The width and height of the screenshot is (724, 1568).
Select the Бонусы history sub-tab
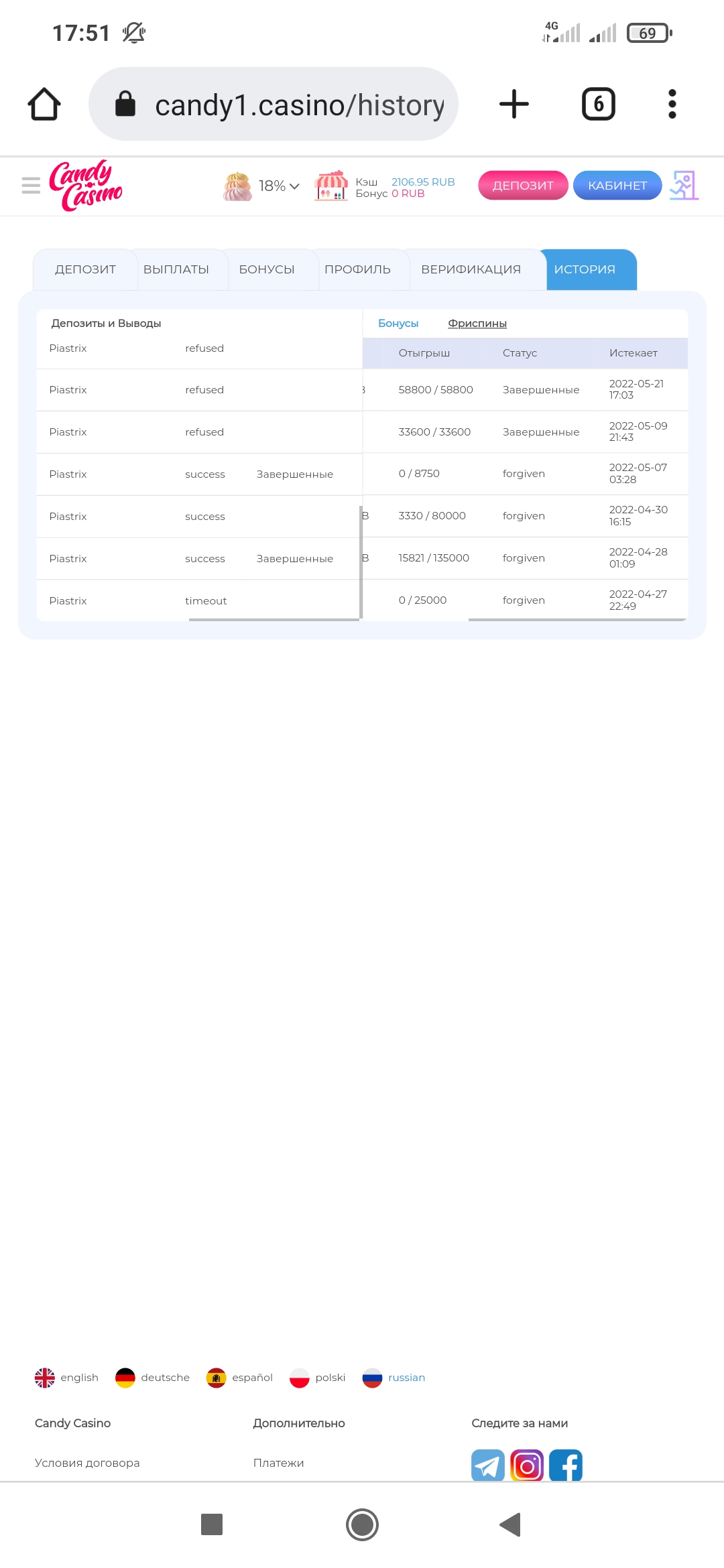pos(398,324)
